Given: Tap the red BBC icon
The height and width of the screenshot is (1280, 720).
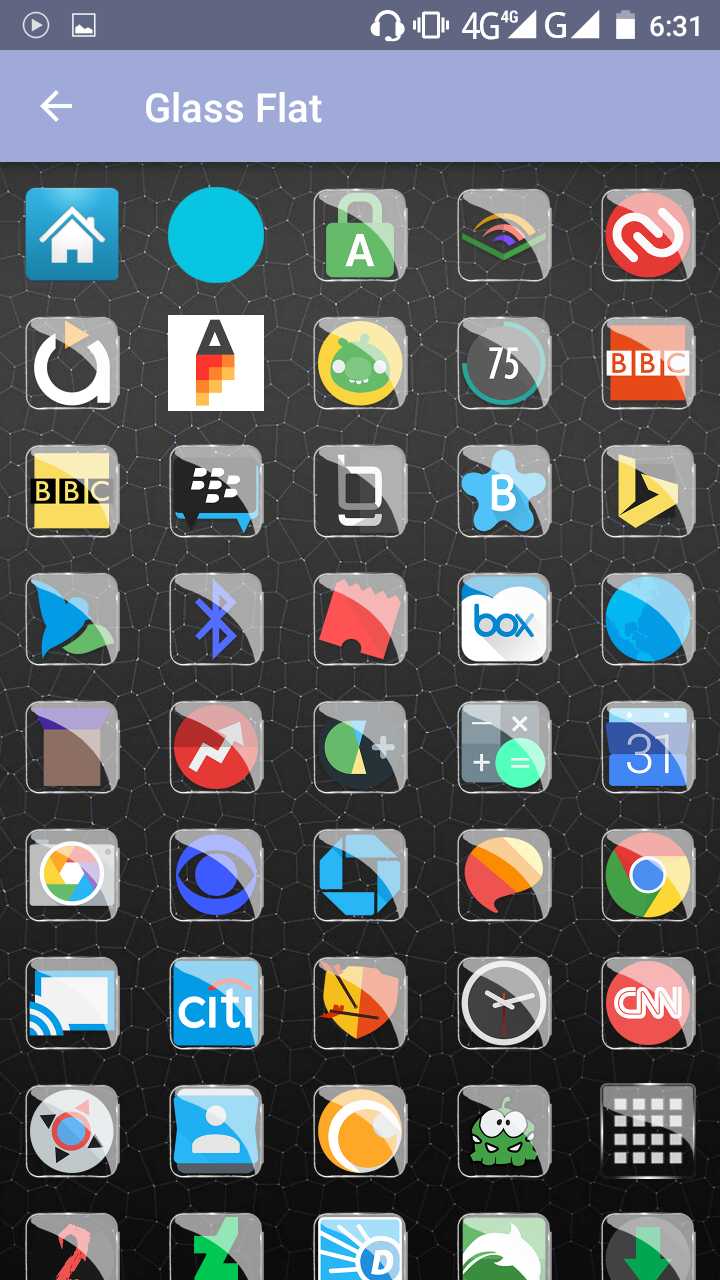Looking at the screenshot, I should [648, 363].
